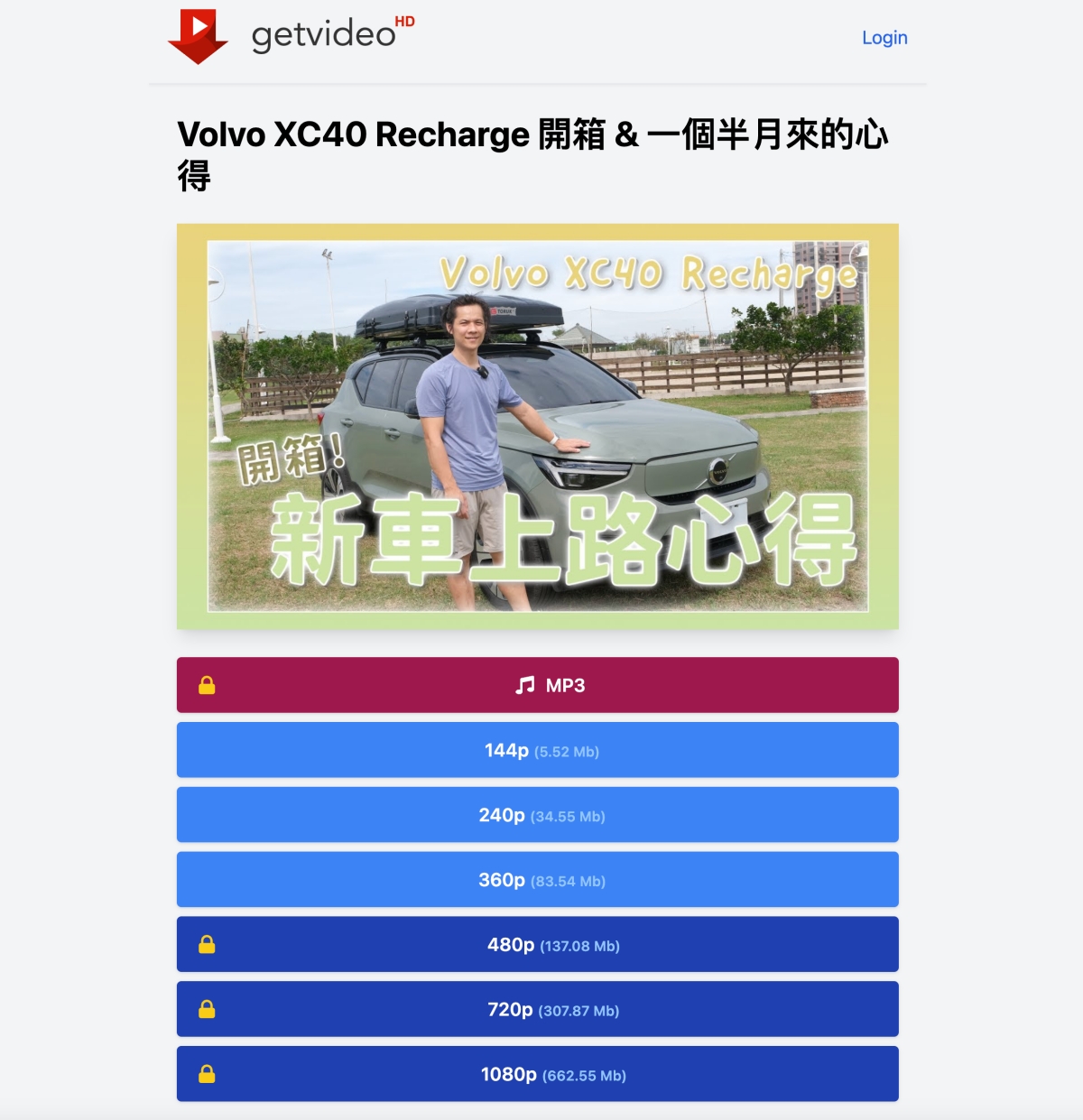Open the Login link
1083x1120 pixels.
[884, 38]
